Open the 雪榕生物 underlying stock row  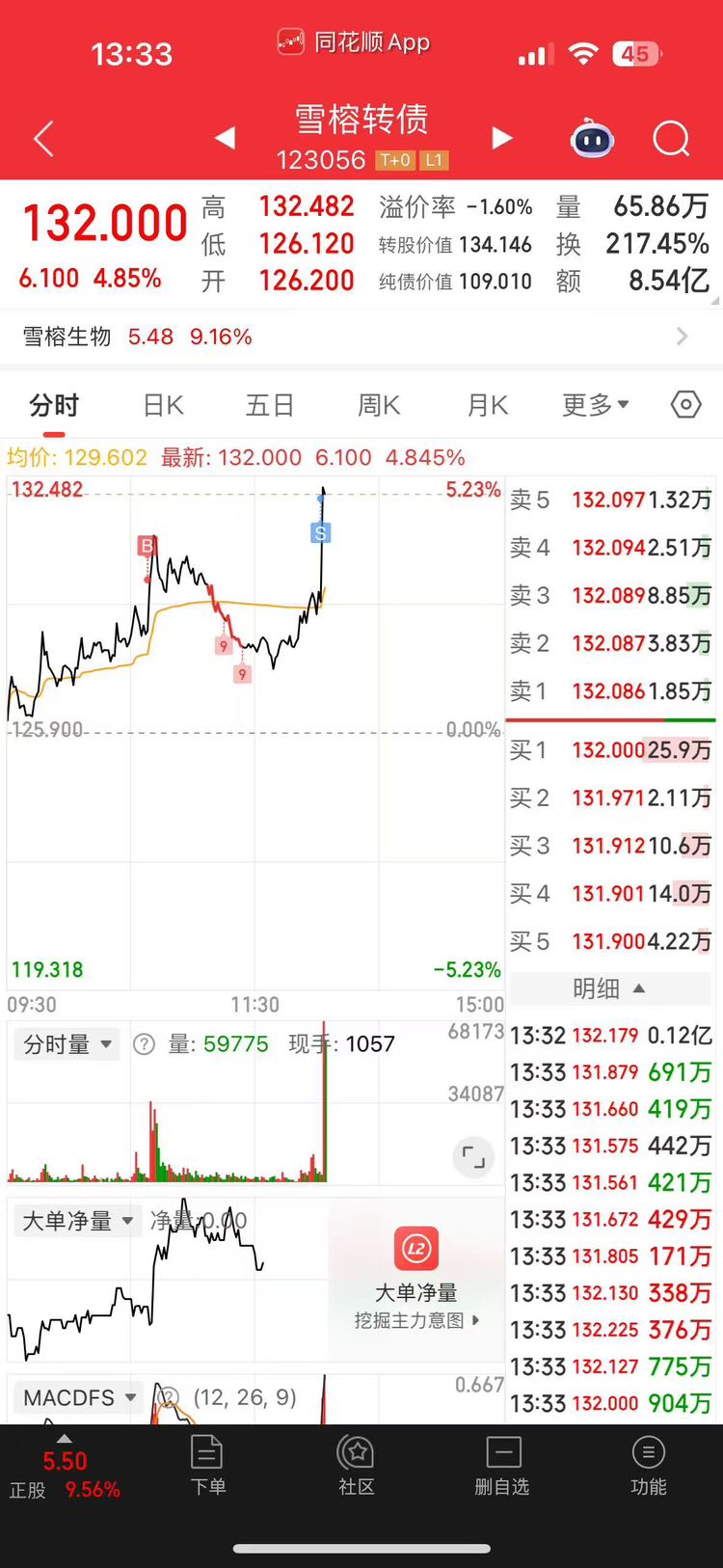click(x=361, y=337)
